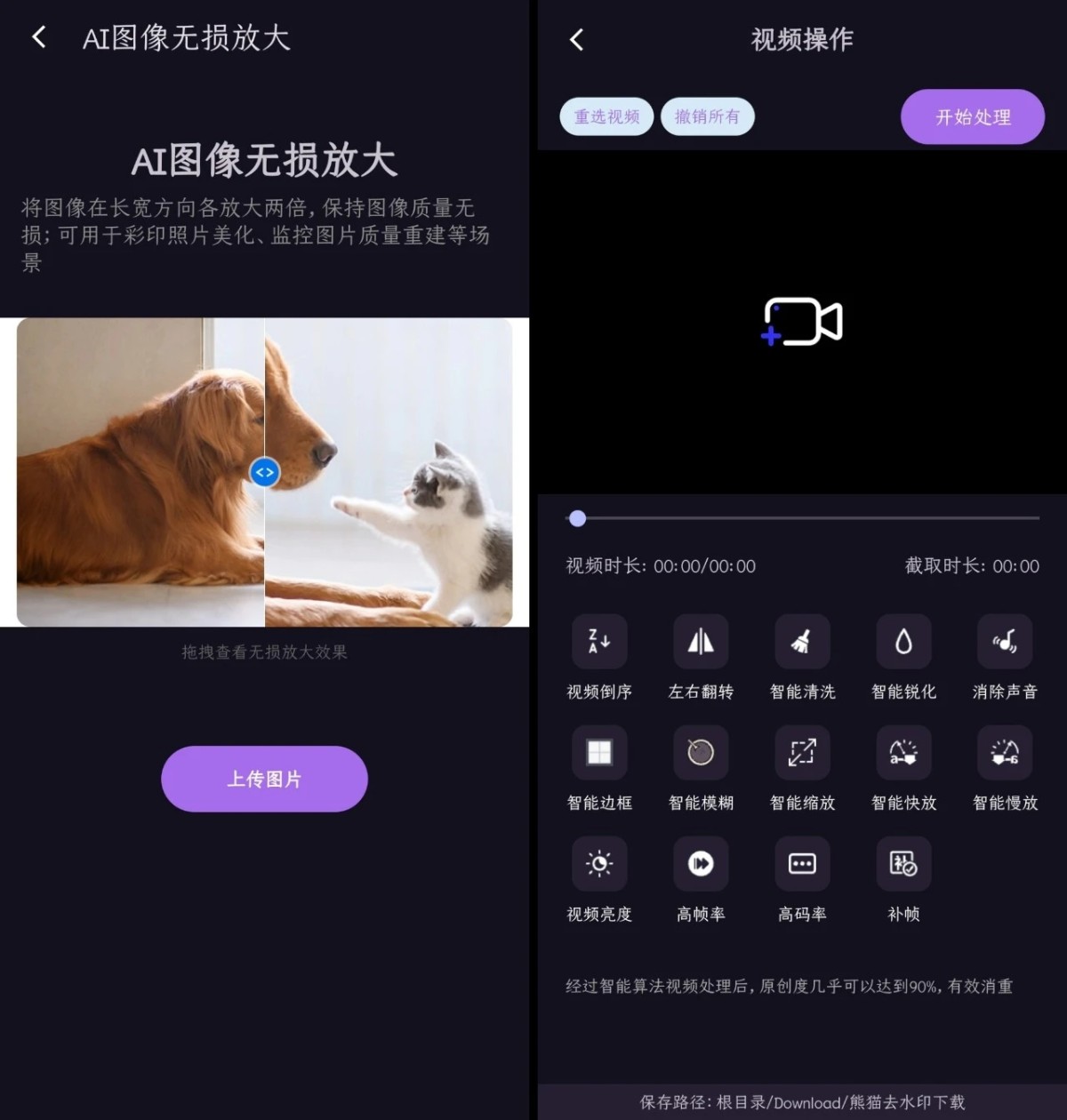Go back from AI图像无损放大 page
This screenshot has height=1120, width=1067.
pyautogui.click(x=39, y=37)
